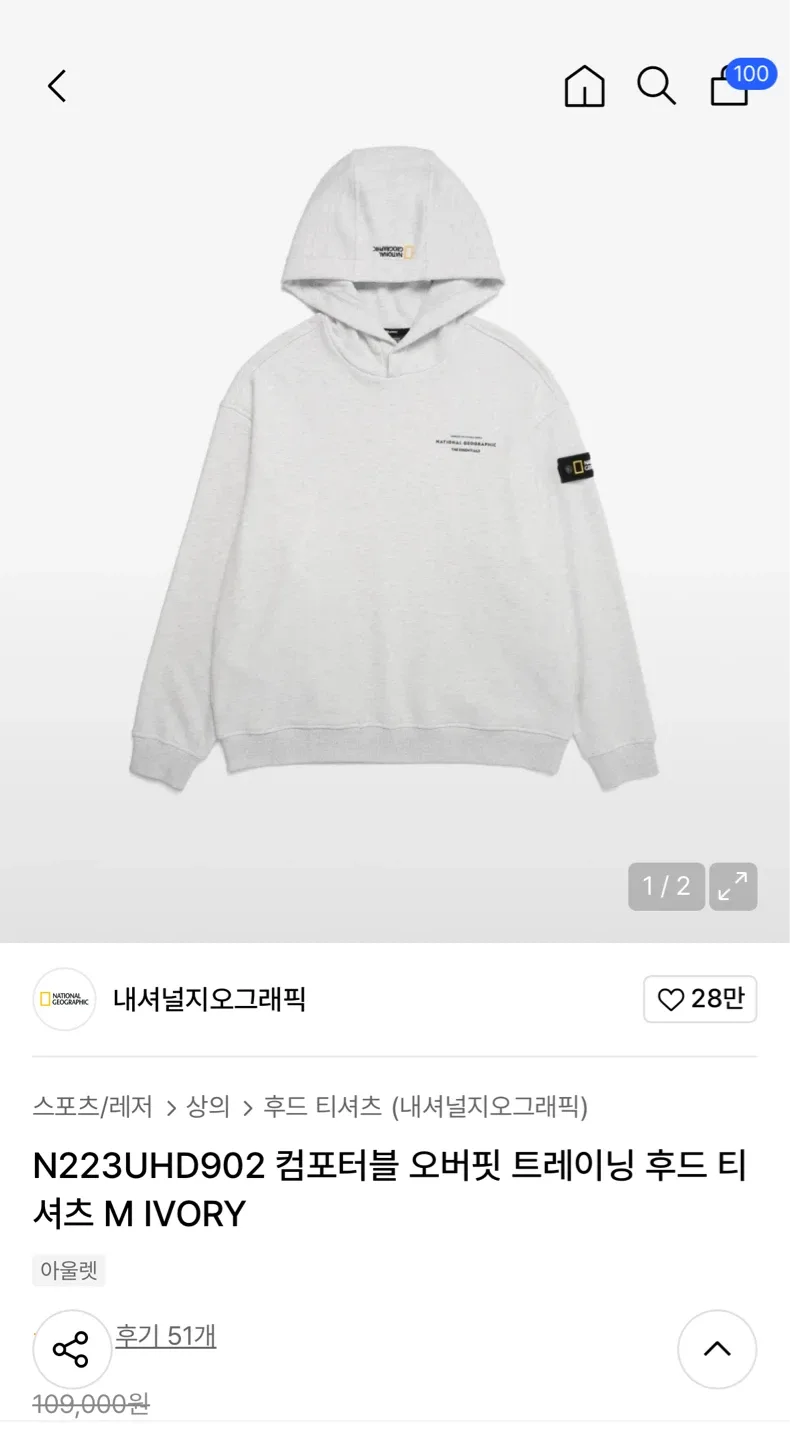The height and width of the screenshot is (1440, 790).
Task: Toggle the heart to like the brand
Action: 671,1000
